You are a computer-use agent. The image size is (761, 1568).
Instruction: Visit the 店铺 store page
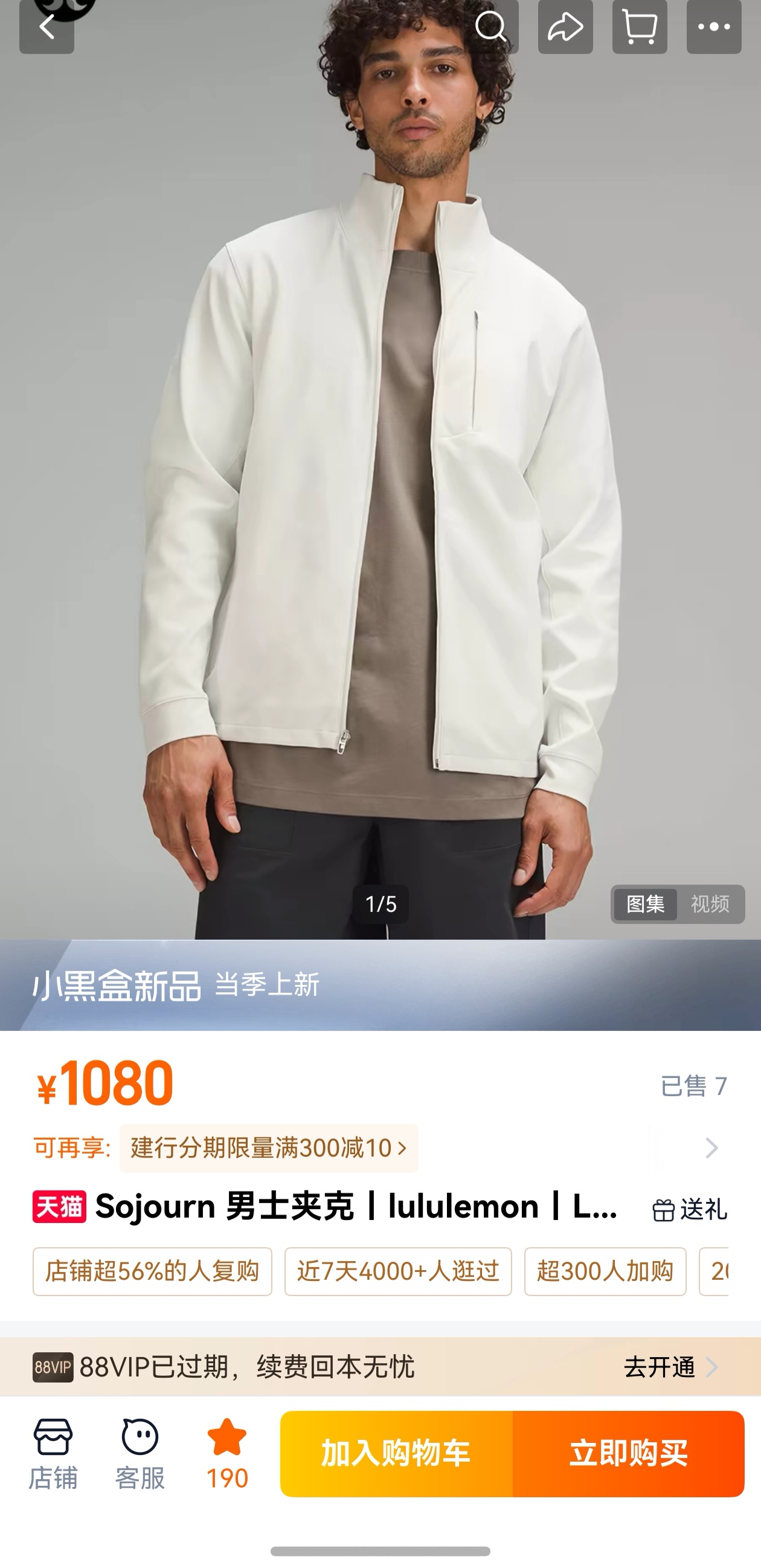[x=53, y=1454]
